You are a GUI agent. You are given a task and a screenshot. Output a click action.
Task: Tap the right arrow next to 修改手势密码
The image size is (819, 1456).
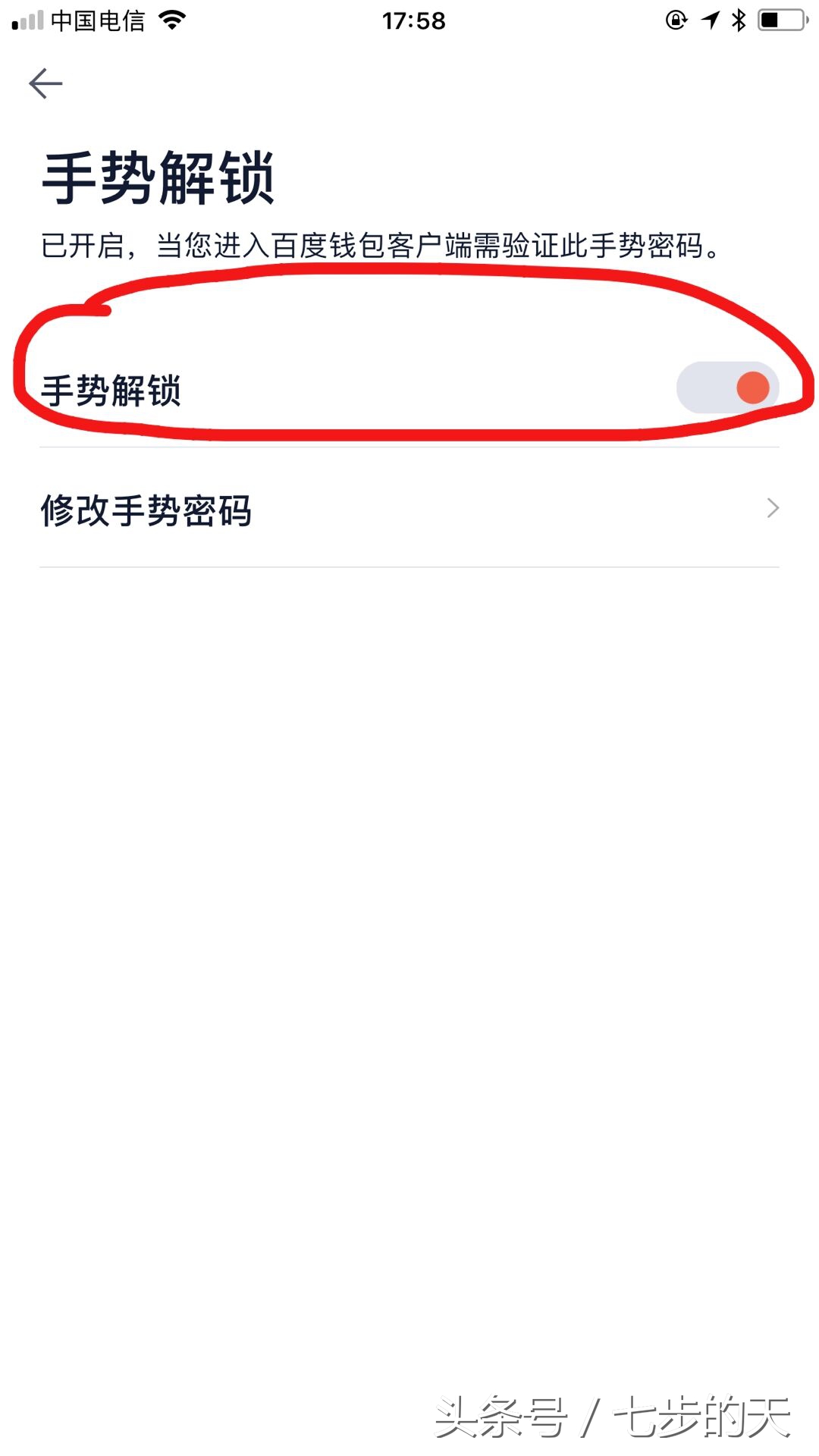(773, 510)
